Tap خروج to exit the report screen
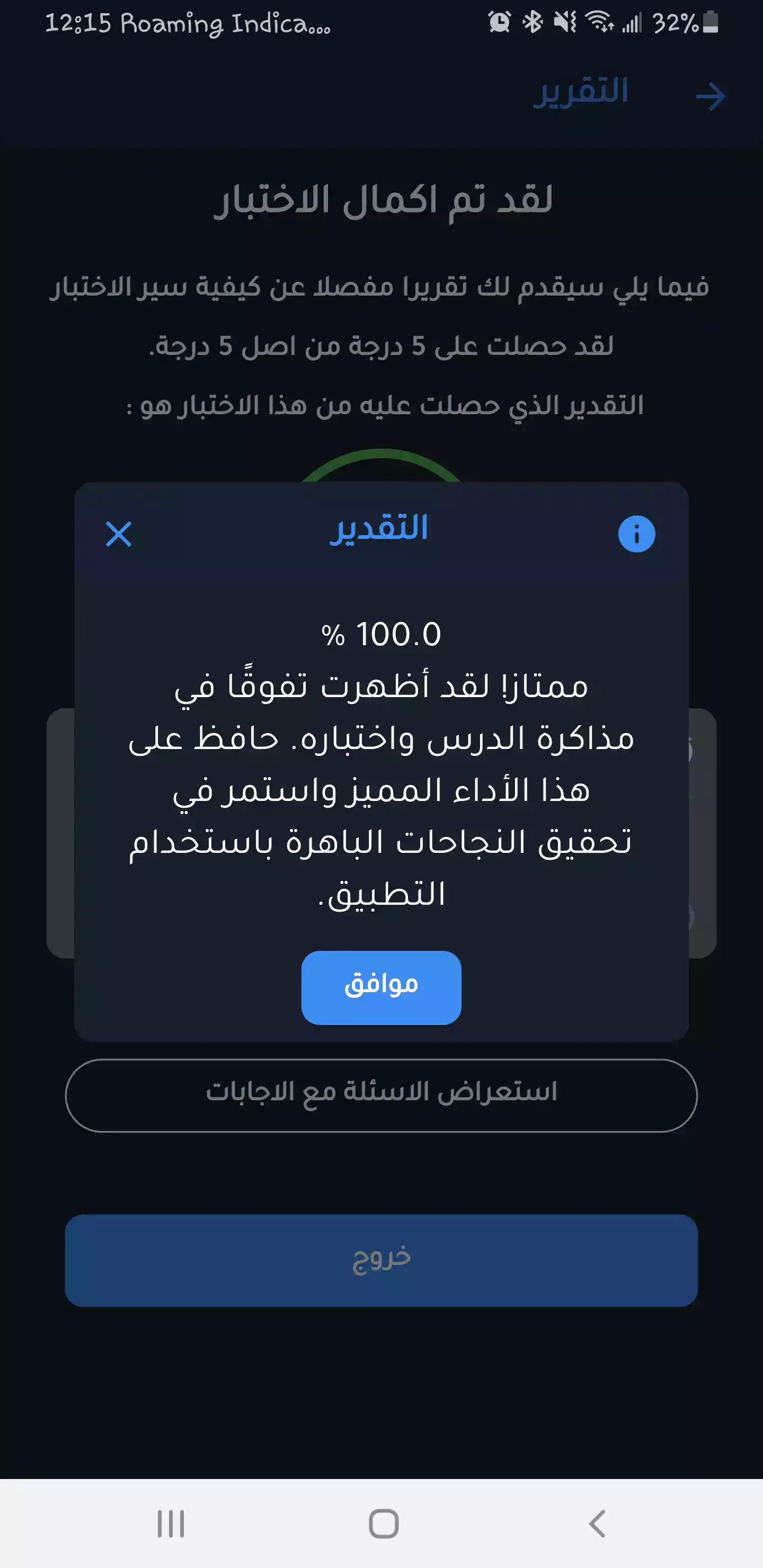The height and width of the screenshot is (1568, 763). coord(381,1260)
